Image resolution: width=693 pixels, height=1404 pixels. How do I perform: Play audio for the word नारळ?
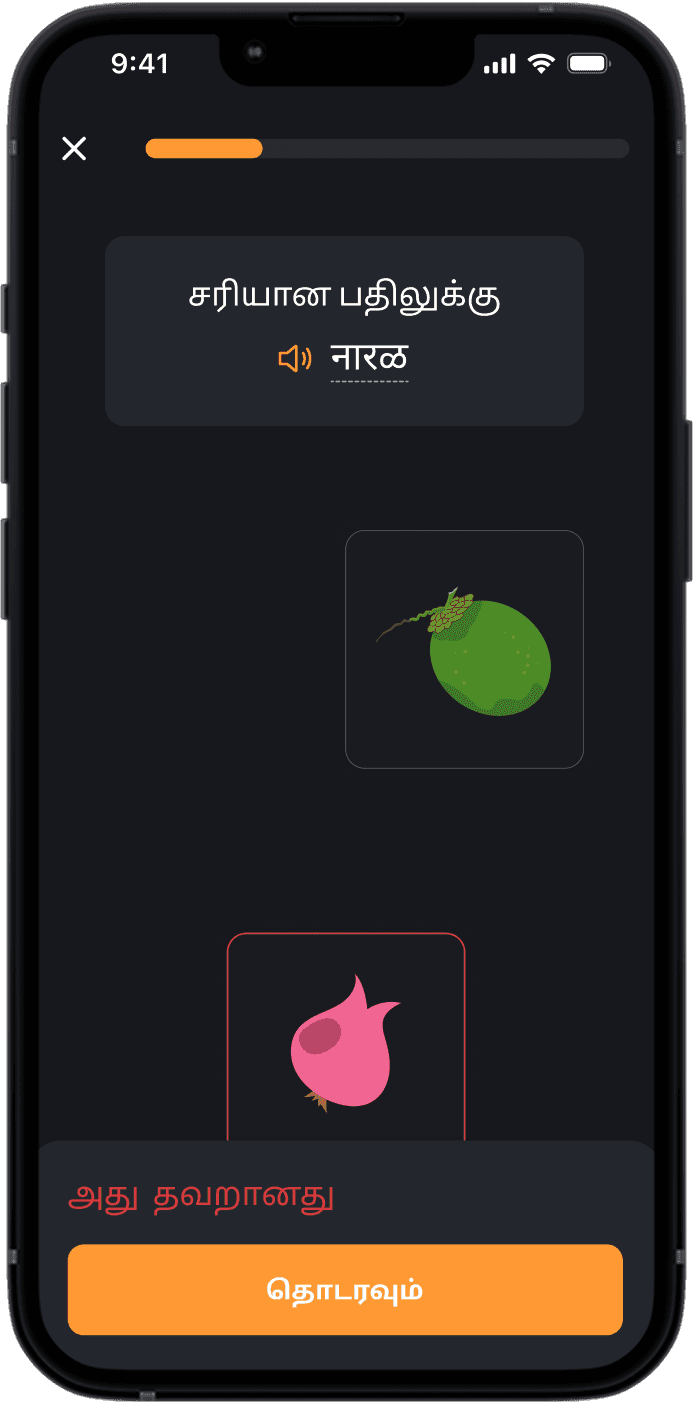coord(295,358)
